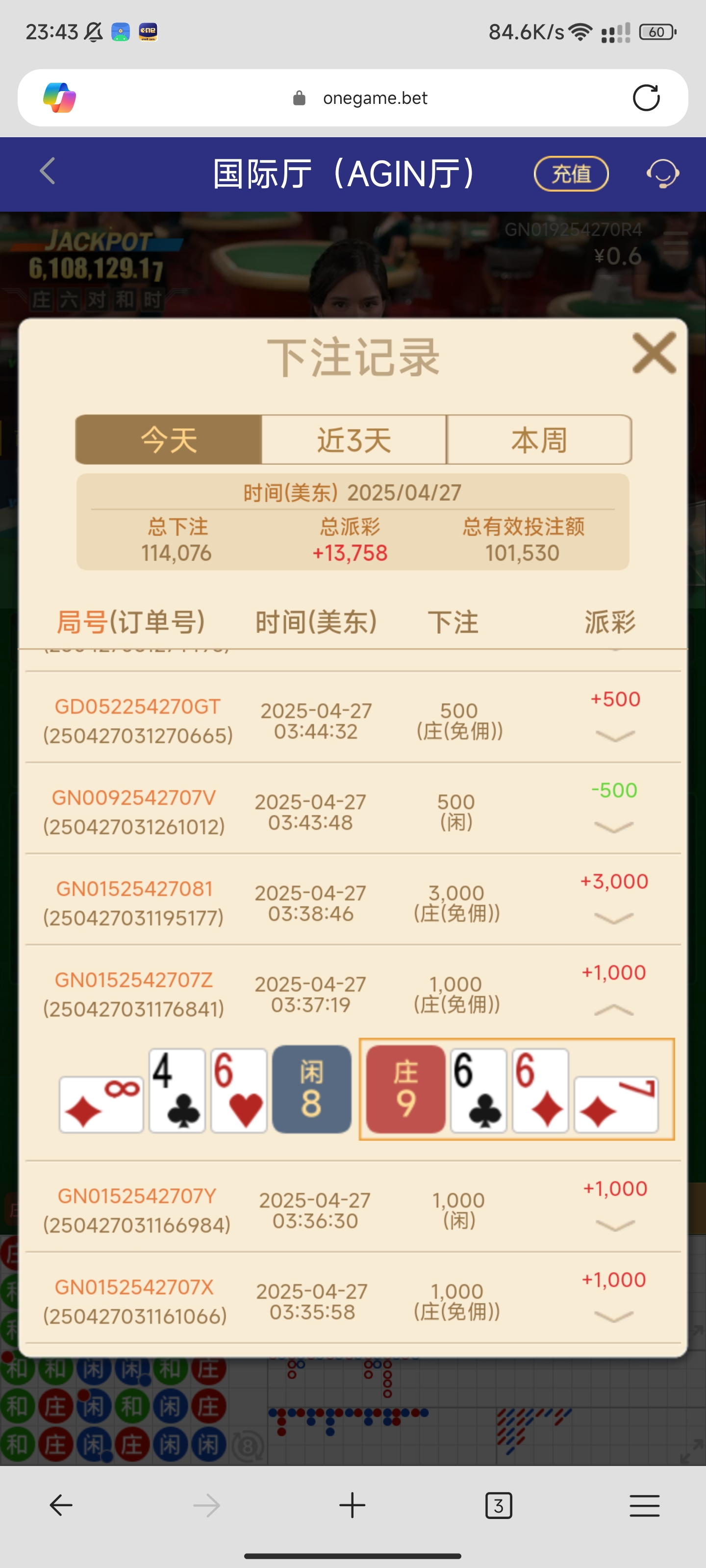706x1568 pixels.
Task: Expand details for record GN0092542707V
Action: click(613, 827)
